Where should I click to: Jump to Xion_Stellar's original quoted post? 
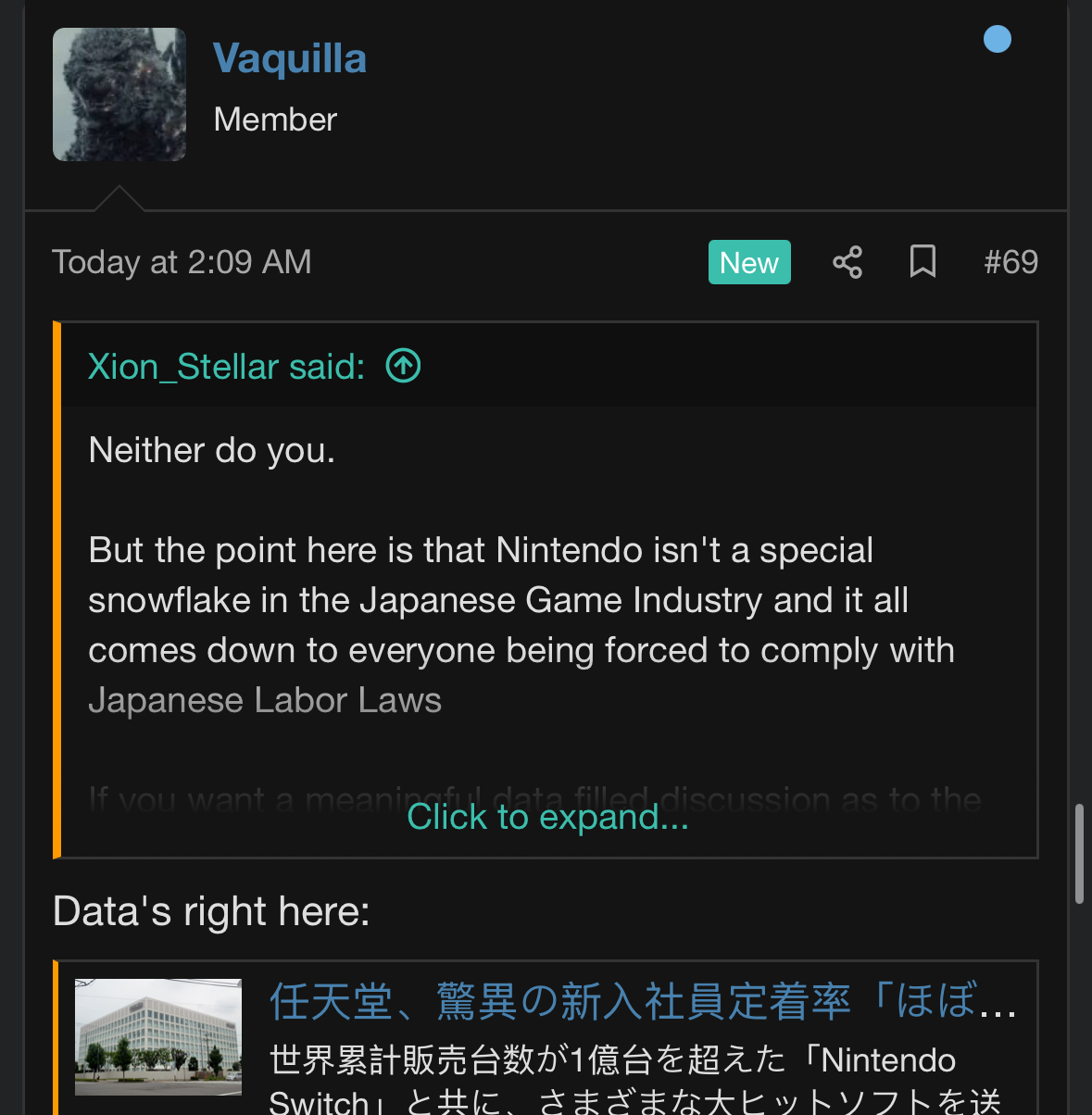pyautogui.click(x=403, y=366)
